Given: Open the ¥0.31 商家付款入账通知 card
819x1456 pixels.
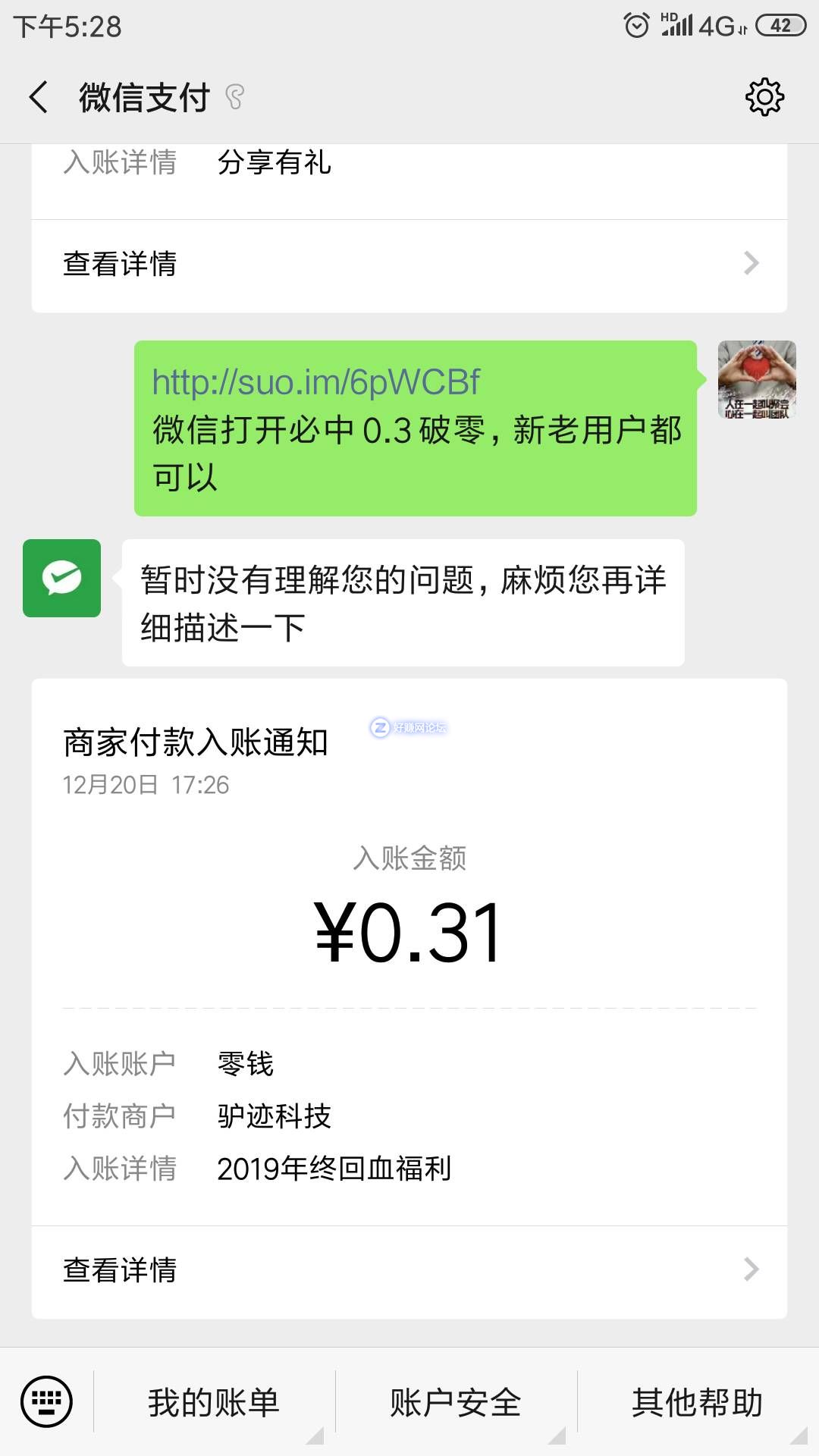Looking at the screenshot, I should (x=409, y=933).
